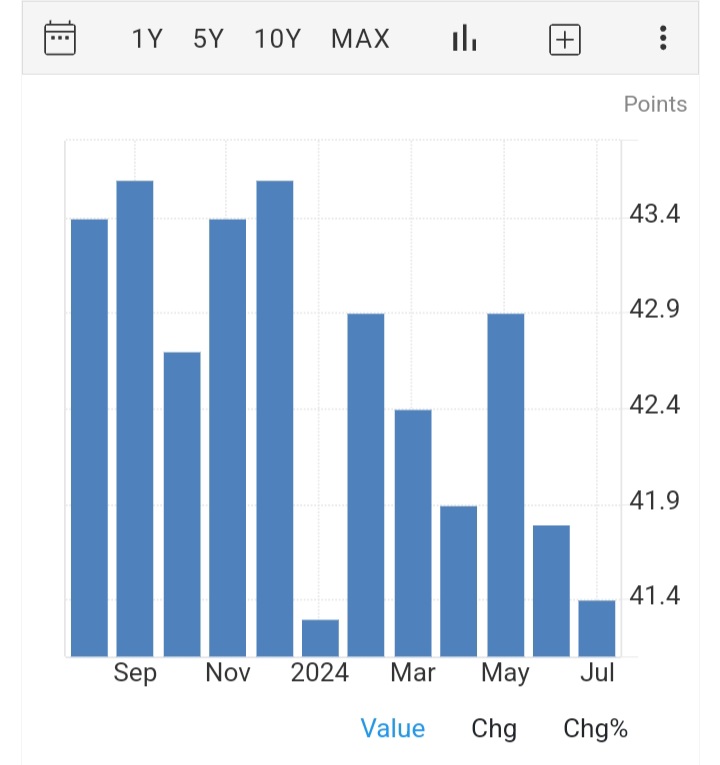Open the calendar date range picker

(x=60, y=39)
